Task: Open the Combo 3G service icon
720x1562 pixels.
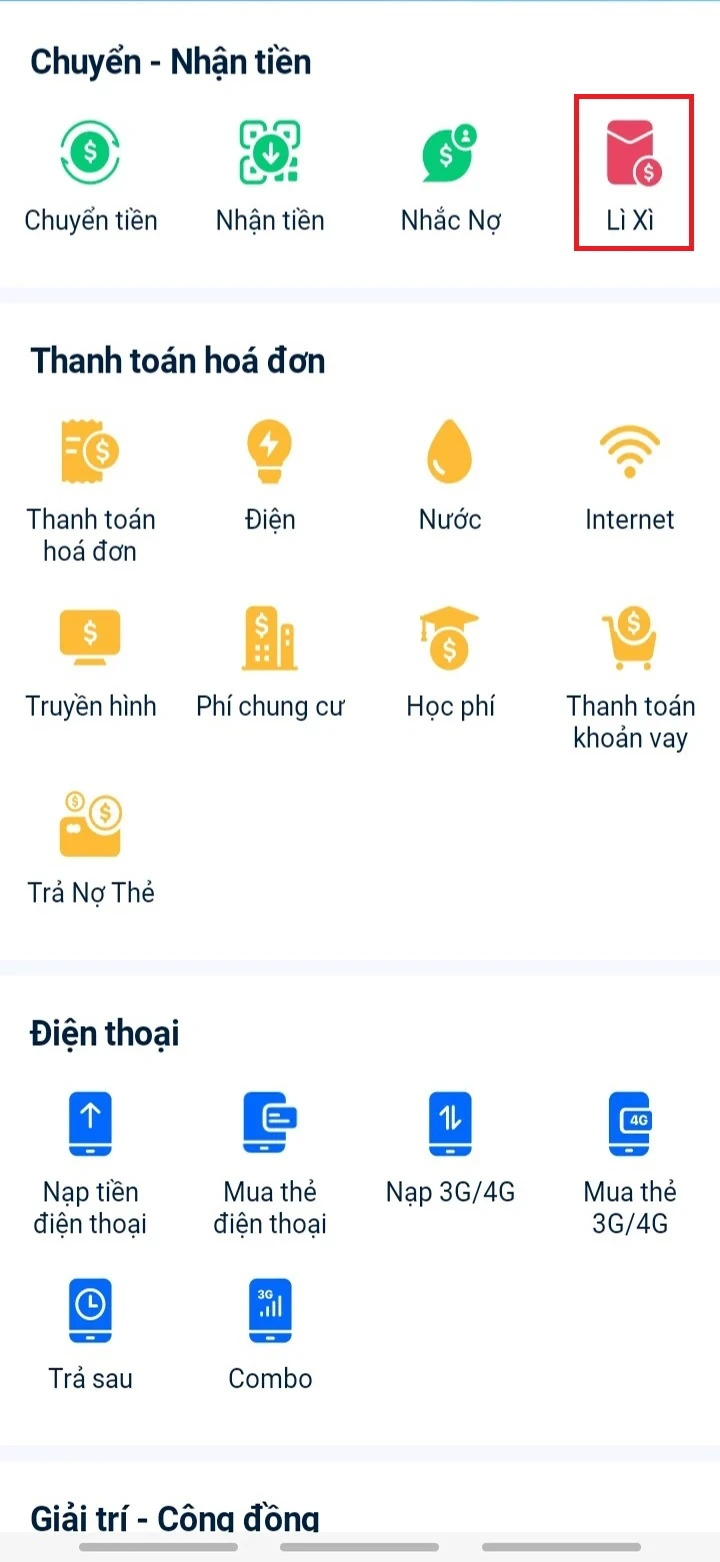Action: (270, 1310)
